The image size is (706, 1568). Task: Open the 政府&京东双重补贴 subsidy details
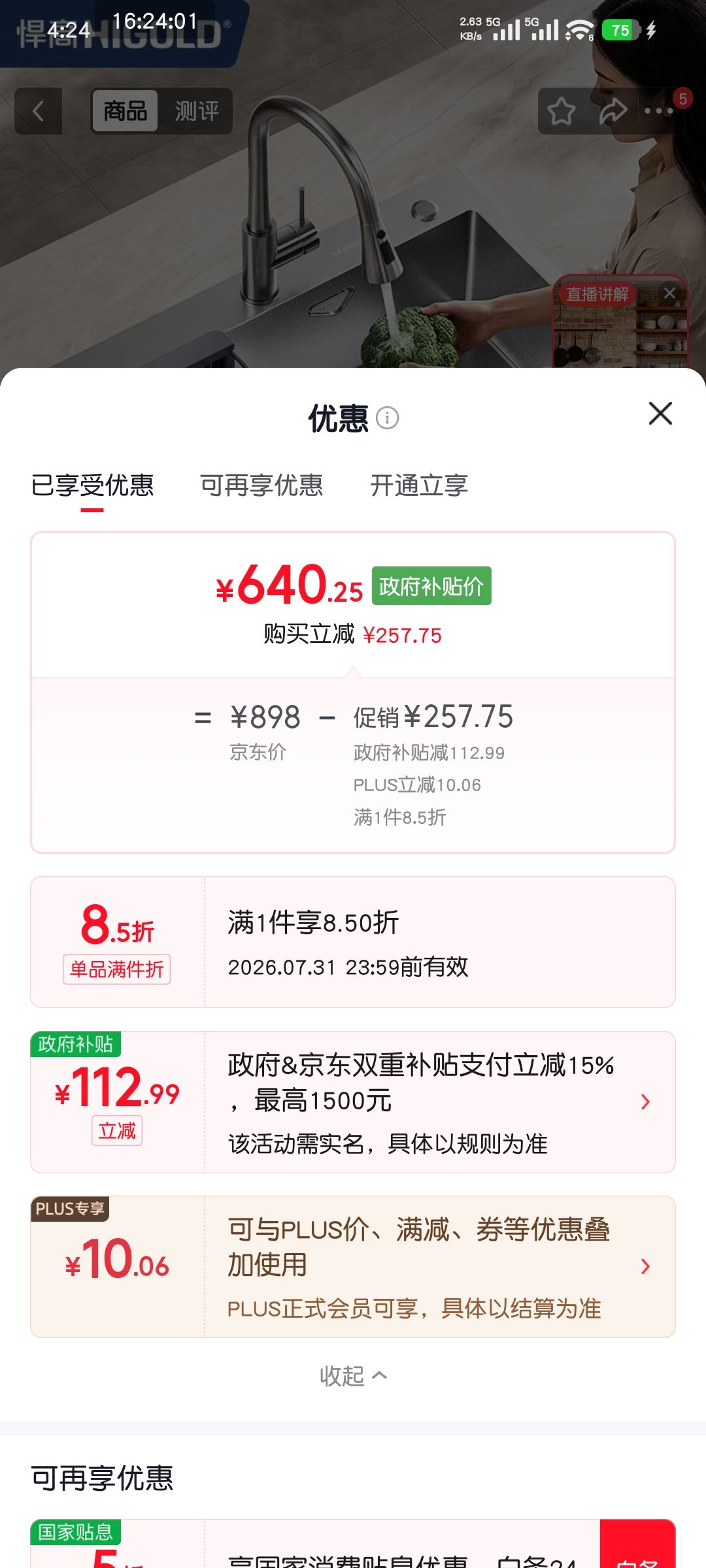pos(353,1102)
